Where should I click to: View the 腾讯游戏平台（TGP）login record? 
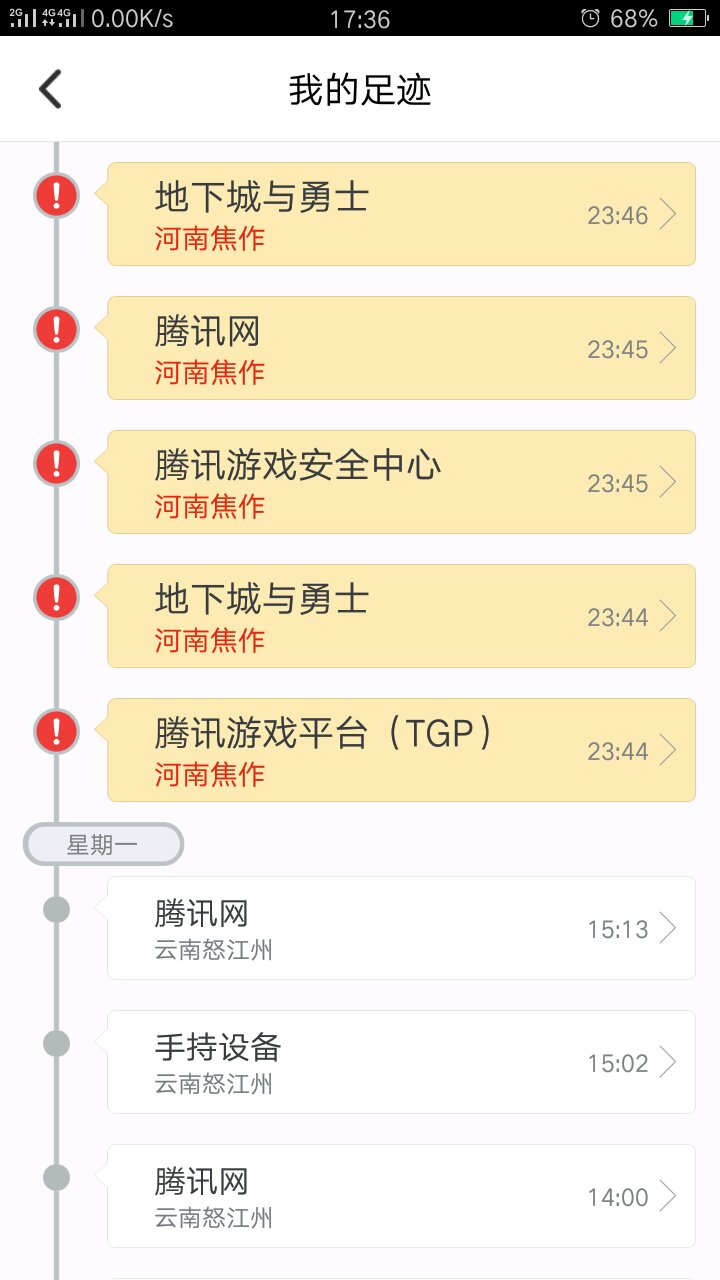401,750
